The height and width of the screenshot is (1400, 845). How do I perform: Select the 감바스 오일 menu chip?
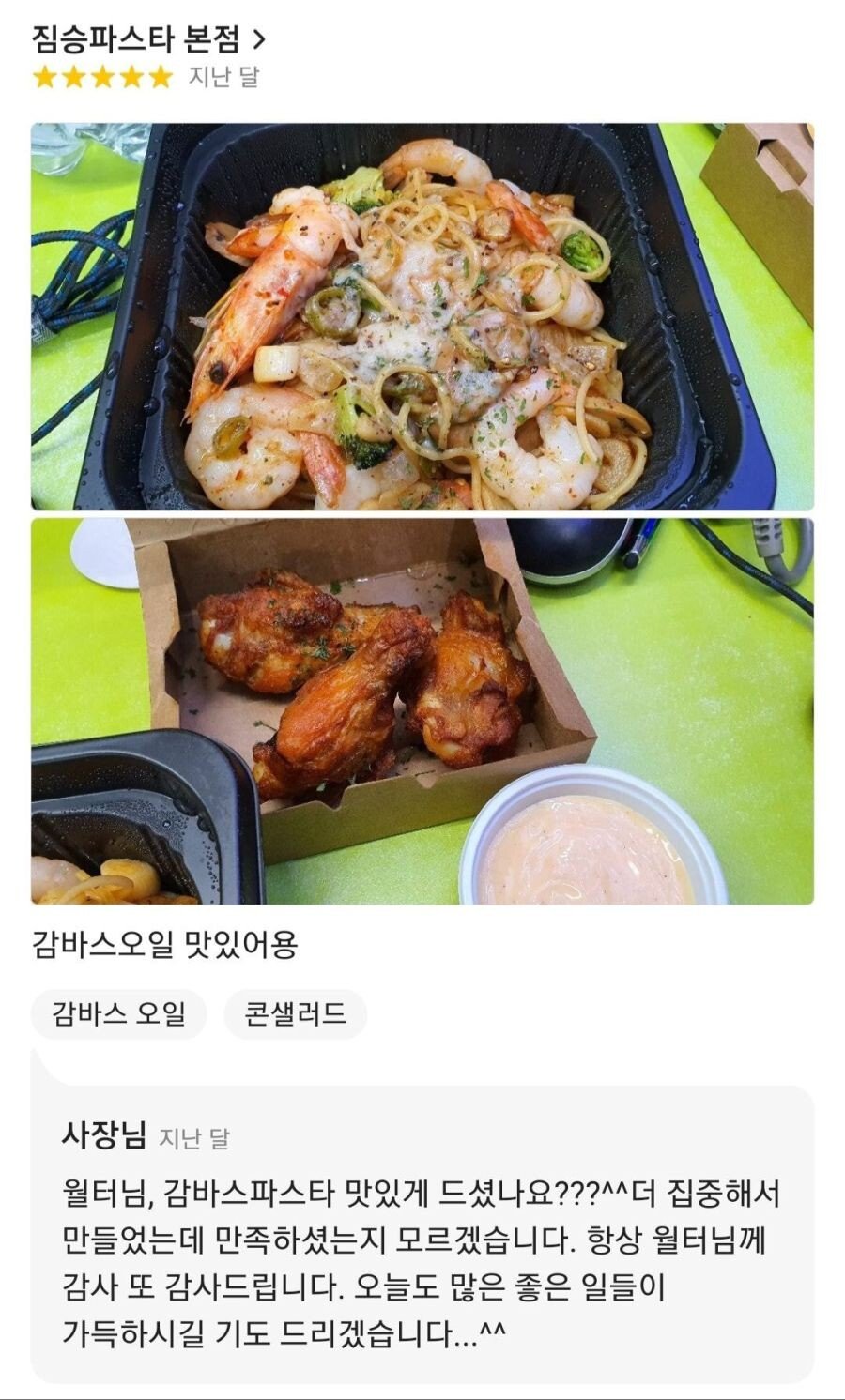tap(118, 1013)
